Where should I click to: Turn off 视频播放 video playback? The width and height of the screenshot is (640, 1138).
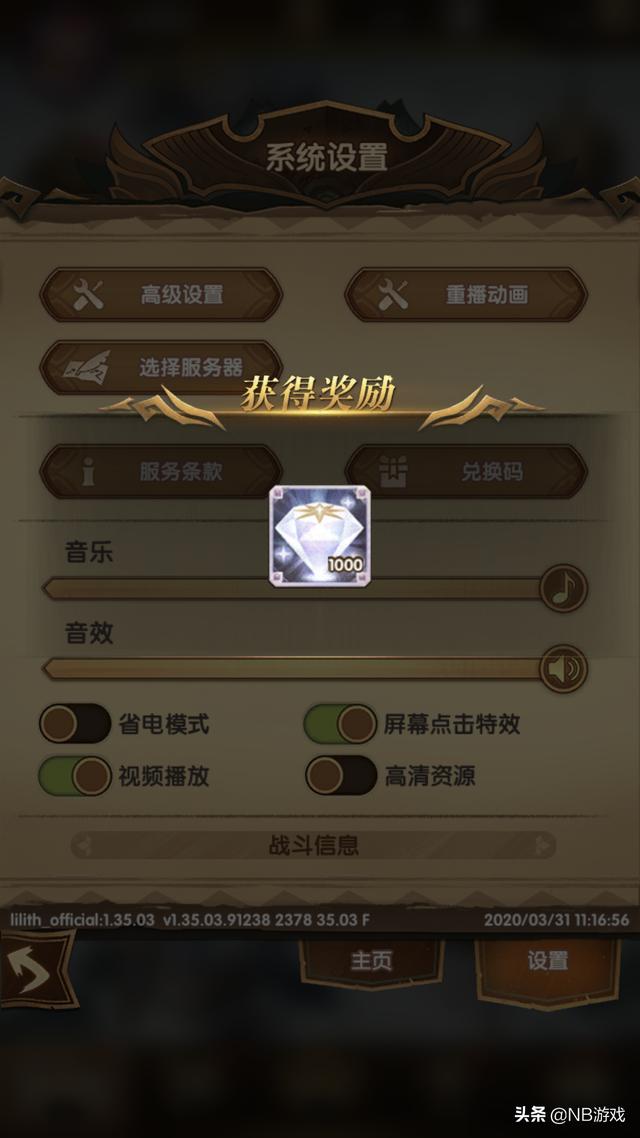tap(75, 775)
